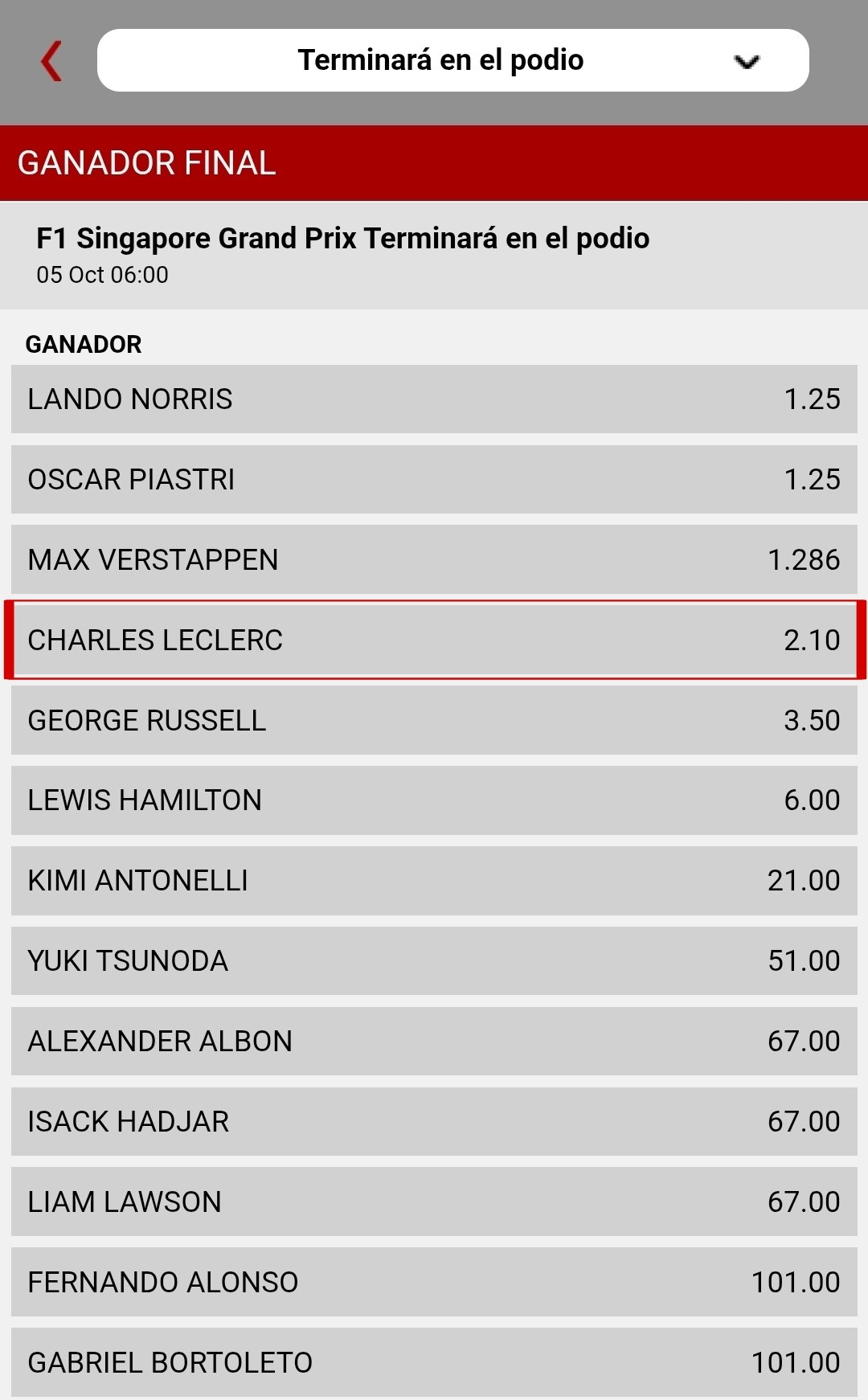Pick Liam Lawson podium selection
The width and height of the screenshot is (868, 1400).
[434, 1201]
